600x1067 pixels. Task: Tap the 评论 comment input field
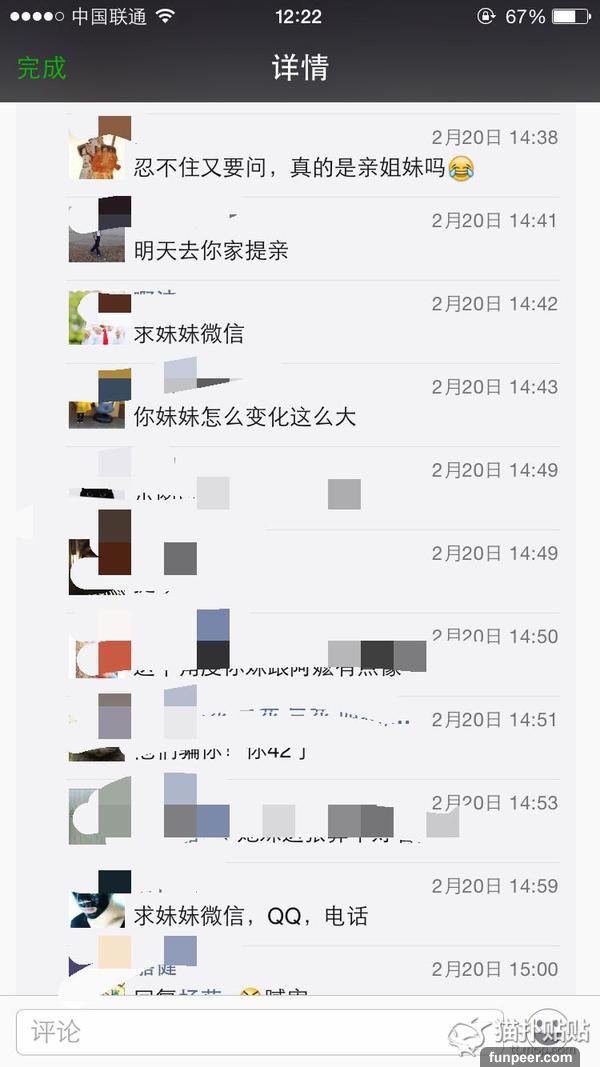pos(230,1031)
